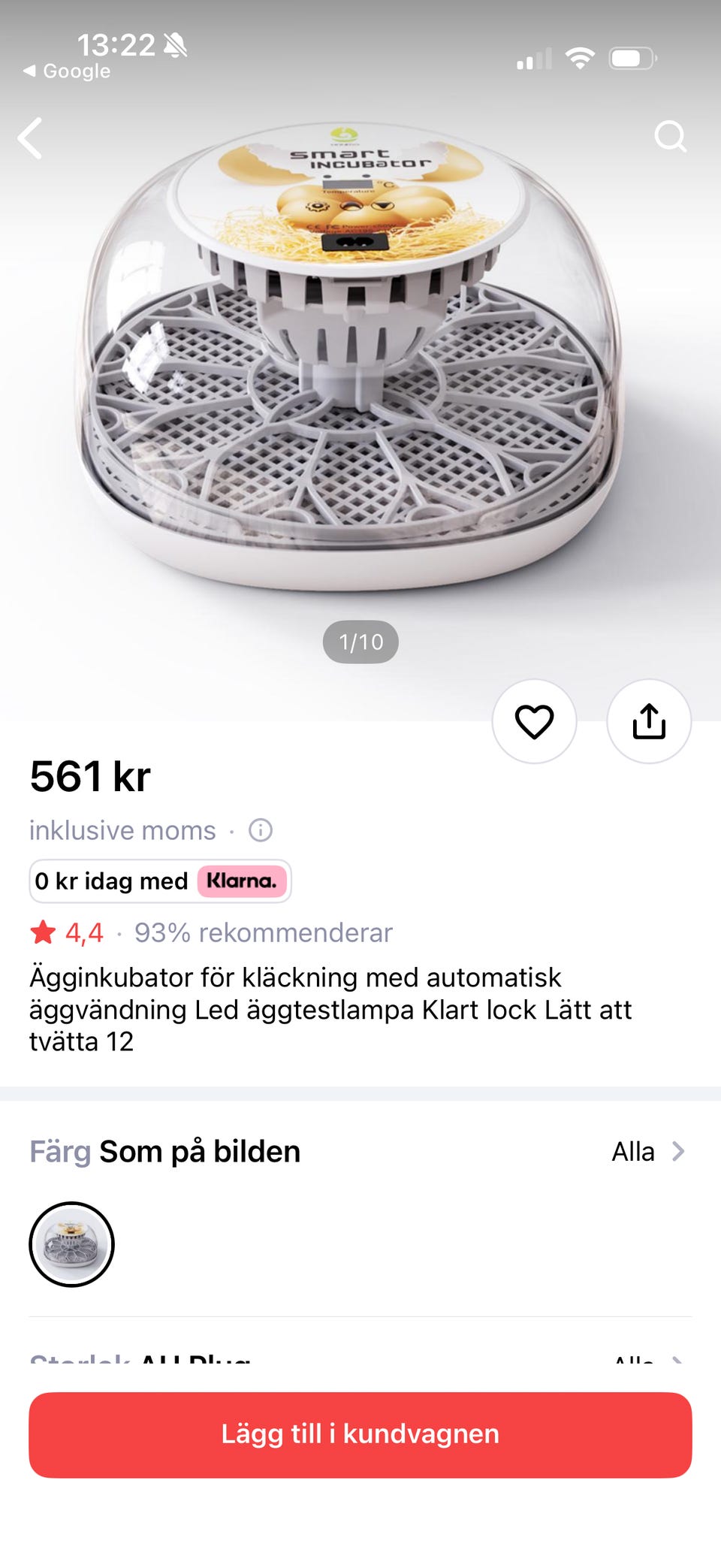Go back using the top-left arrow

tap(31, 138)
